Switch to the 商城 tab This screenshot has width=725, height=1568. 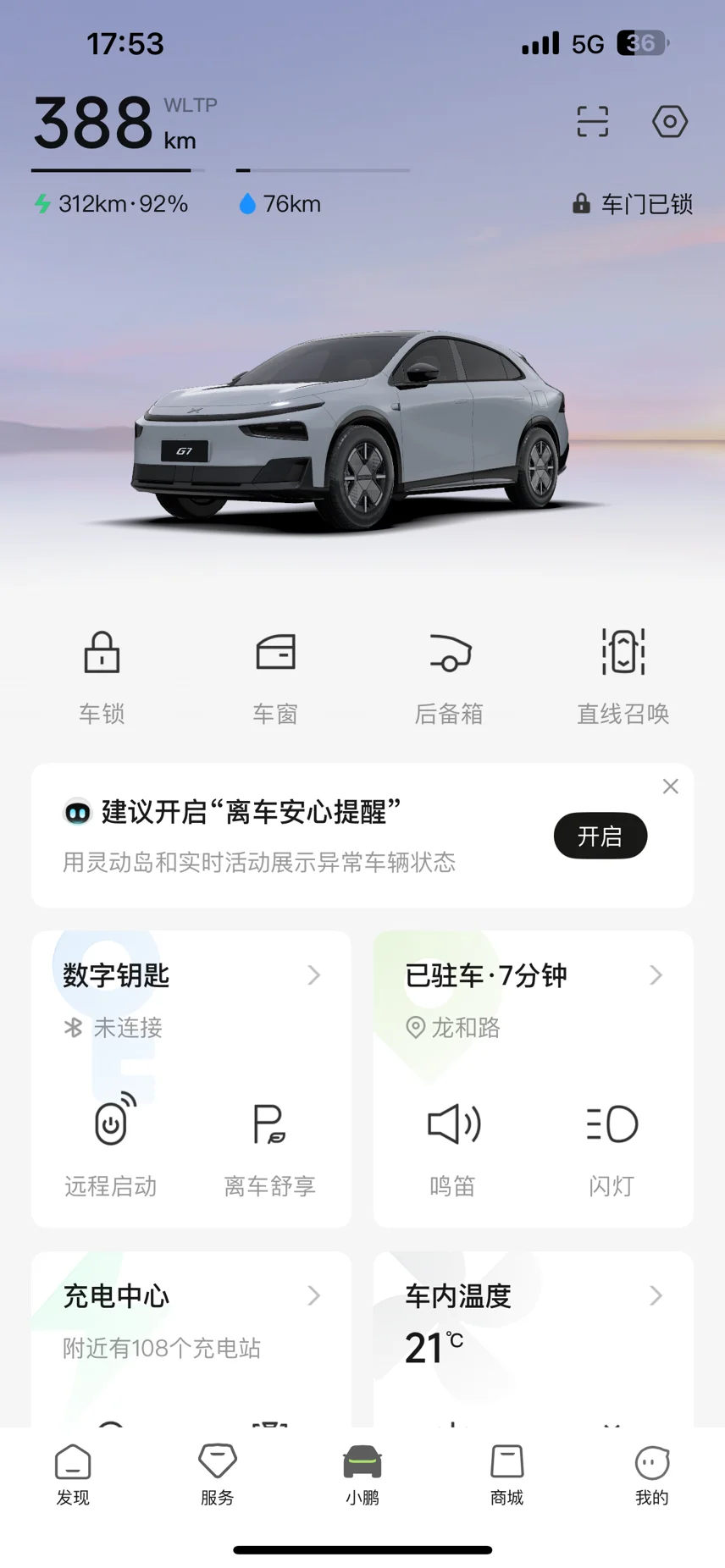coord(506,1474)
